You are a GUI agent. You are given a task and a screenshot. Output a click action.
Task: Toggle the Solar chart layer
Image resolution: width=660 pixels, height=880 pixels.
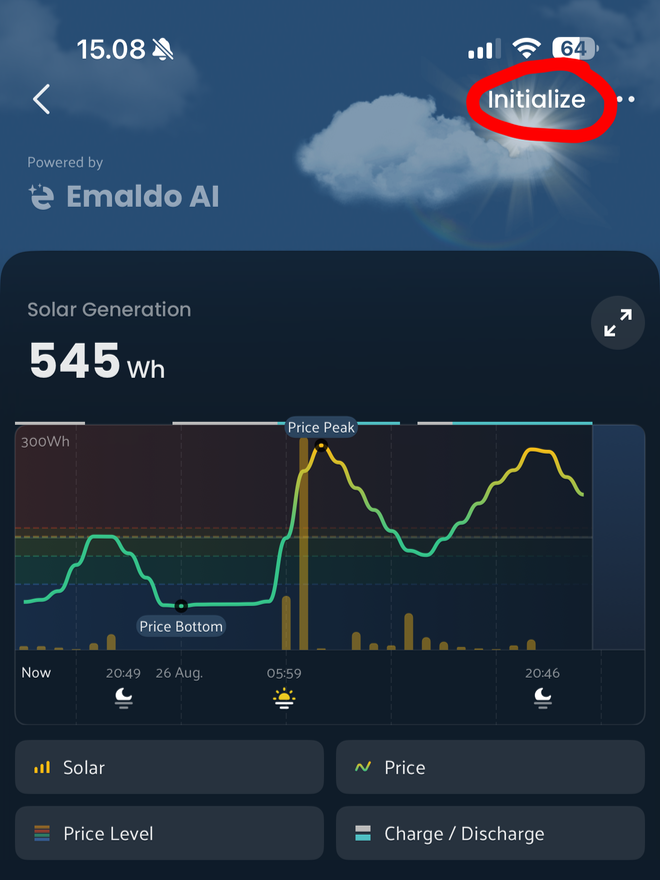(169, 767)
